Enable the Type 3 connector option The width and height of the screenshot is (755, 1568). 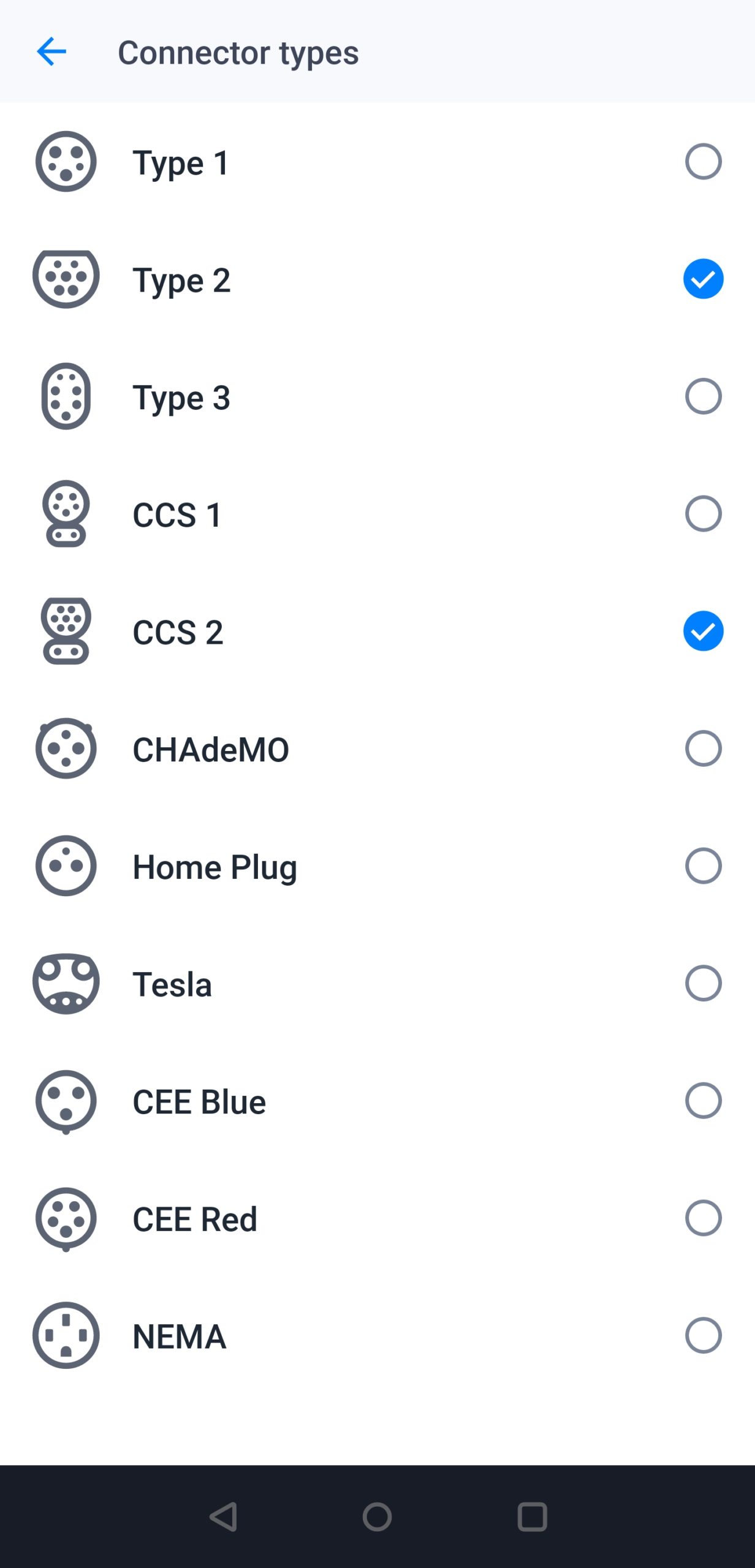703,396
